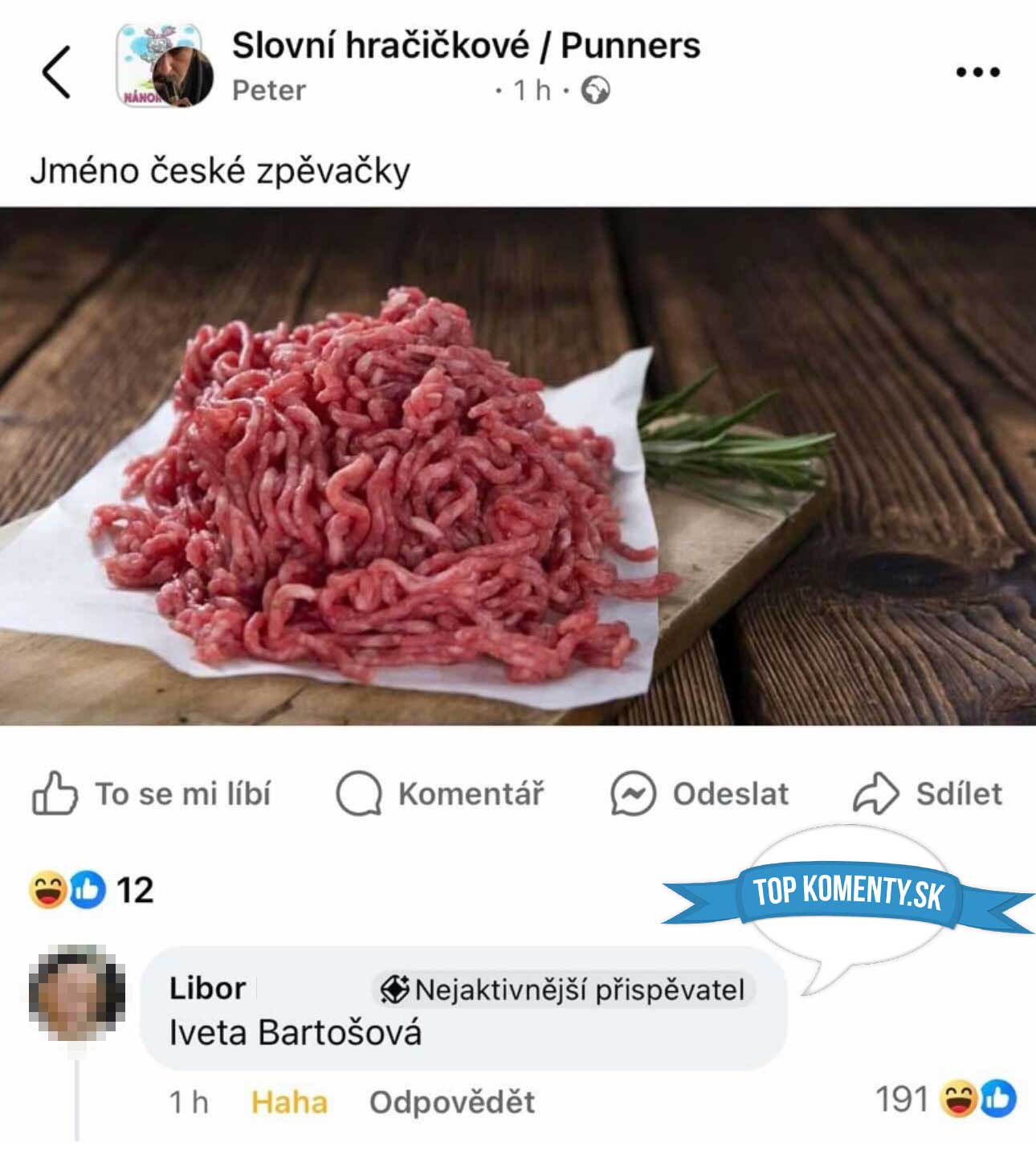Toggle the Haha reaction on Libor's comment
This screenshot has width=1036, height=1151.
tap(289, 1102)
